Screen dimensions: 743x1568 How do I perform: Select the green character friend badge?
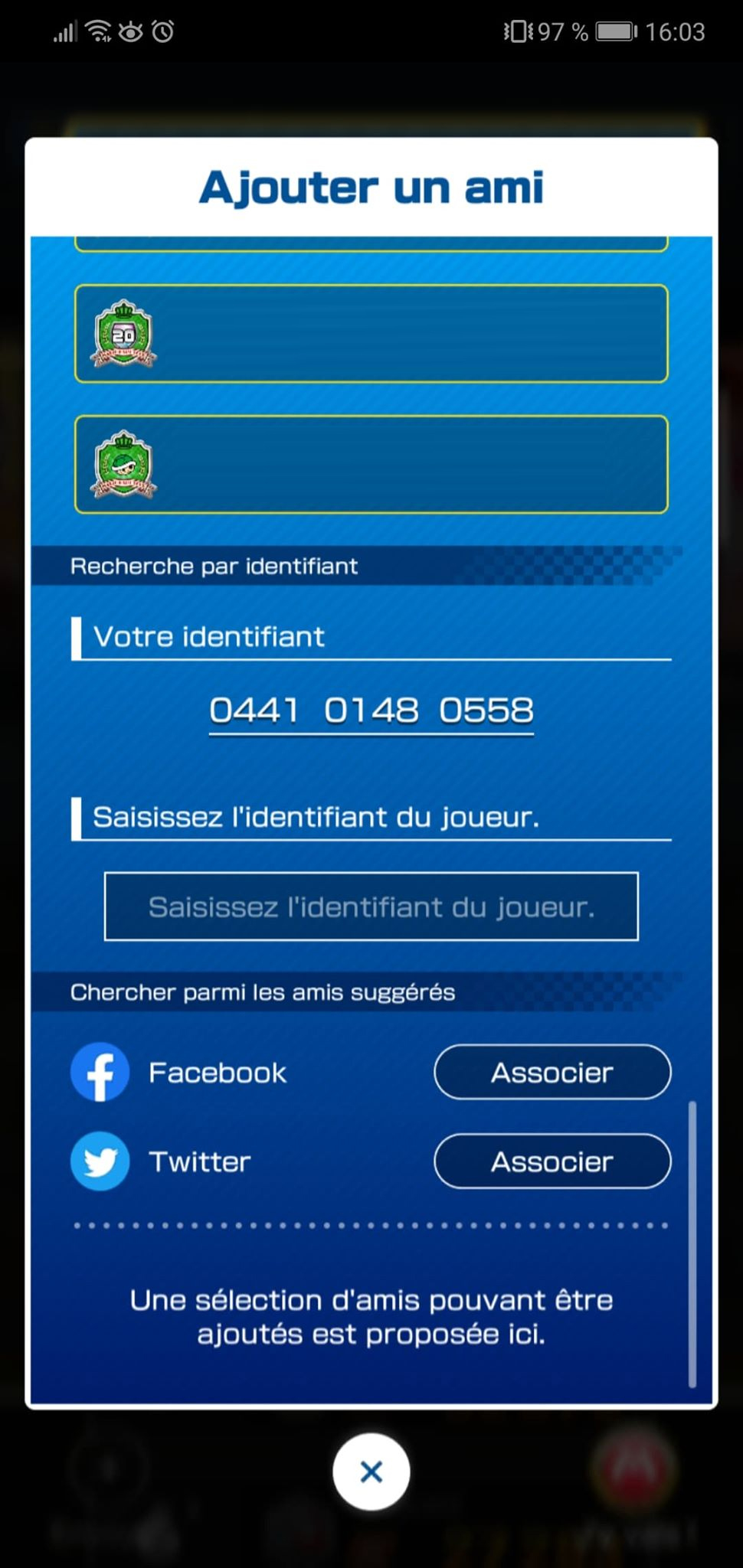(123, 462)
